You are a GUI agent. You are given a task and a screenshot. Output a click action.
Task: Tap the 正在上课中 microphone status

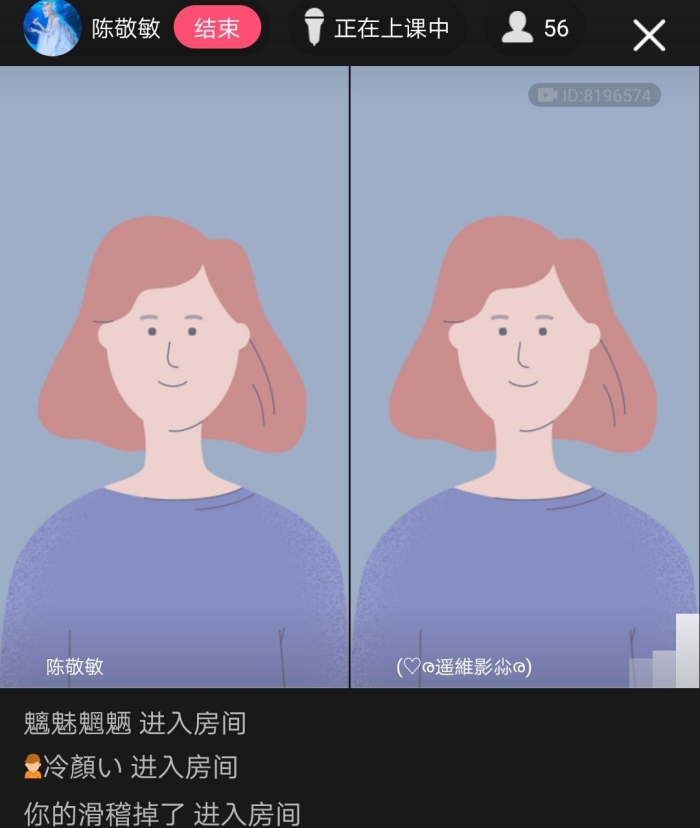pyautogui.click(x=377, y=28)
